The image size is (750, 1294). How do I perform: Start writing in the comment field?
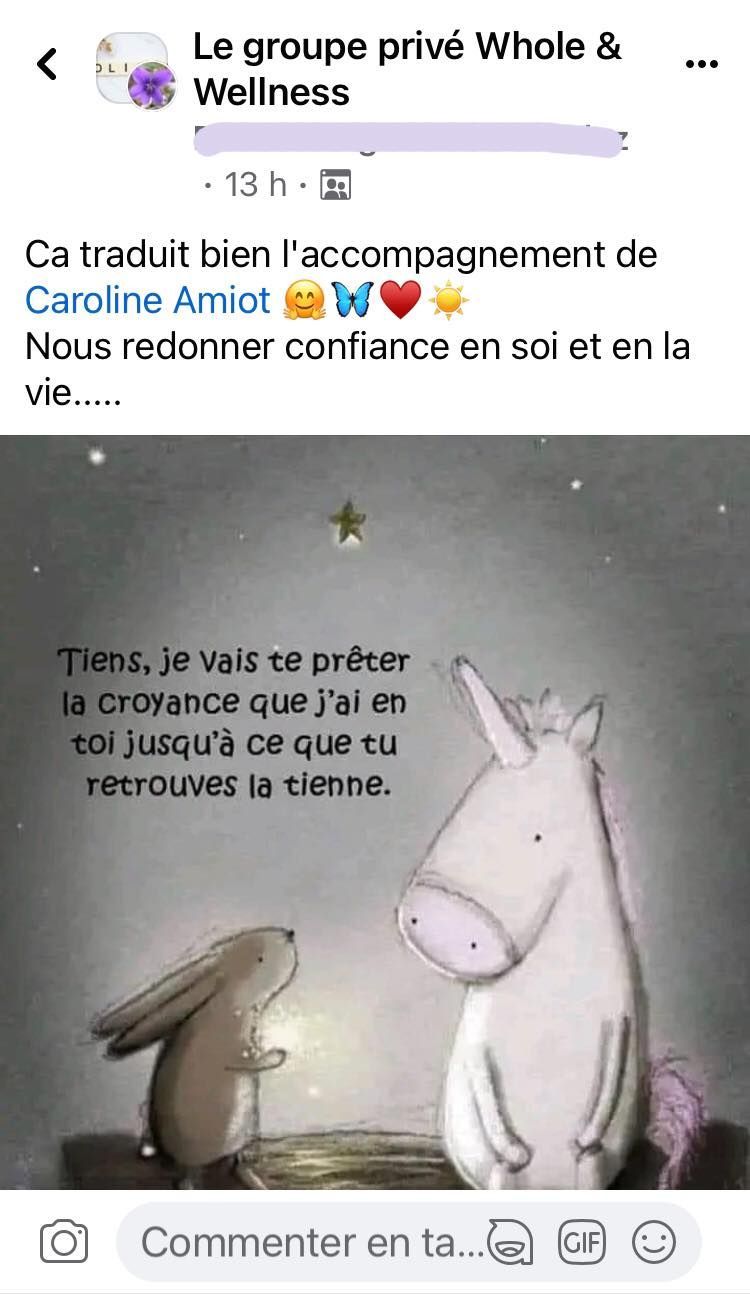[310, 1243]
